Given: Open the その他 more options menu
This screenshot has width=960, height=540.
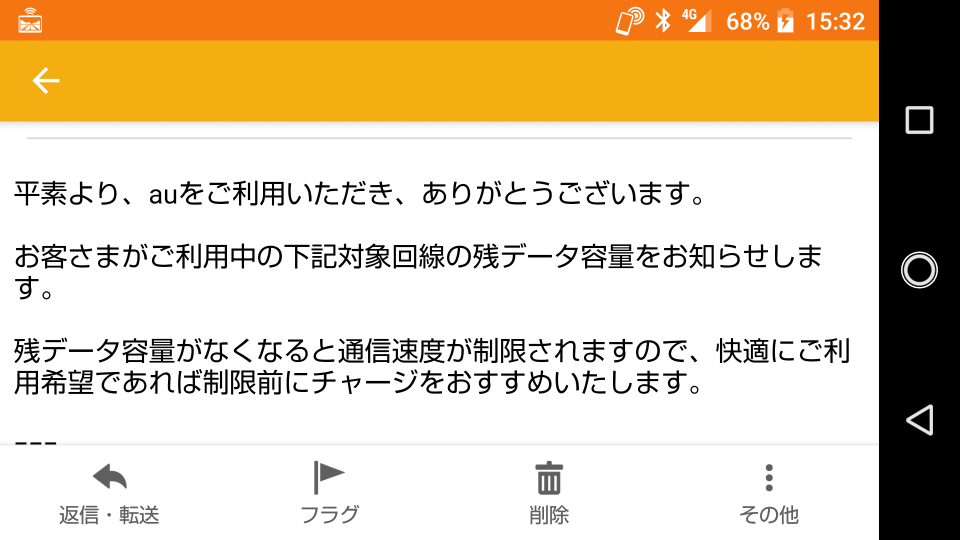Looking at the screenshot, I should coord(768,493).
